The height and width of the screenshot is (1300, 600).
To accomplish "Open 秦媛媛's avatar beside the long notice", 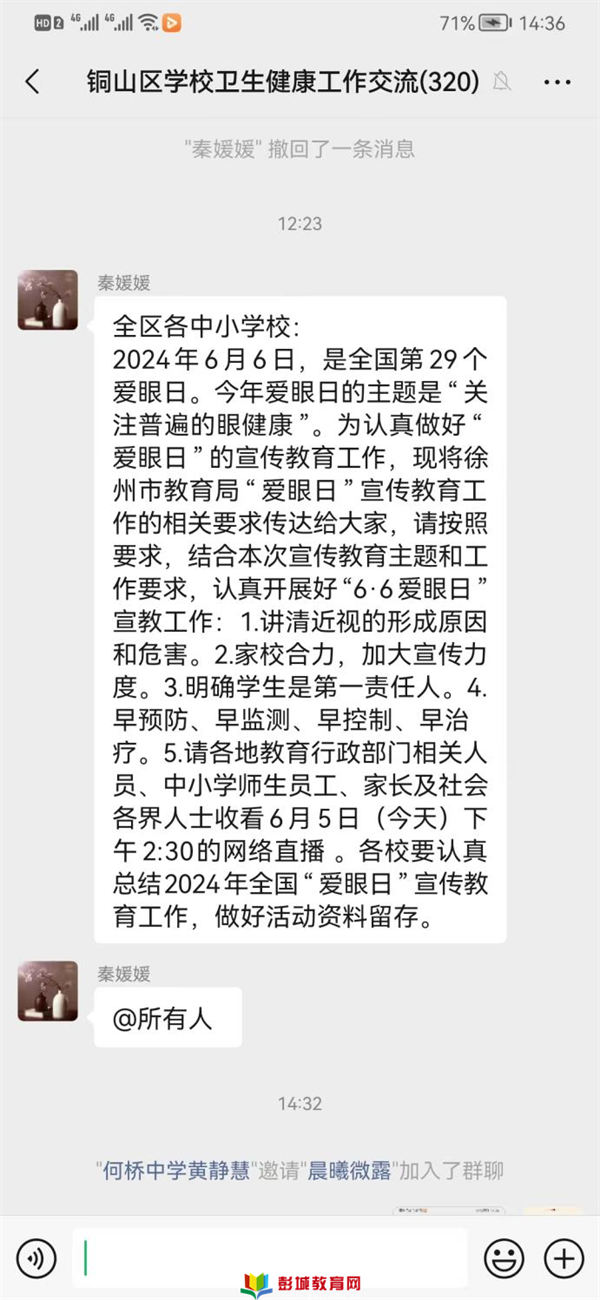I will click(x=48, y=300).
